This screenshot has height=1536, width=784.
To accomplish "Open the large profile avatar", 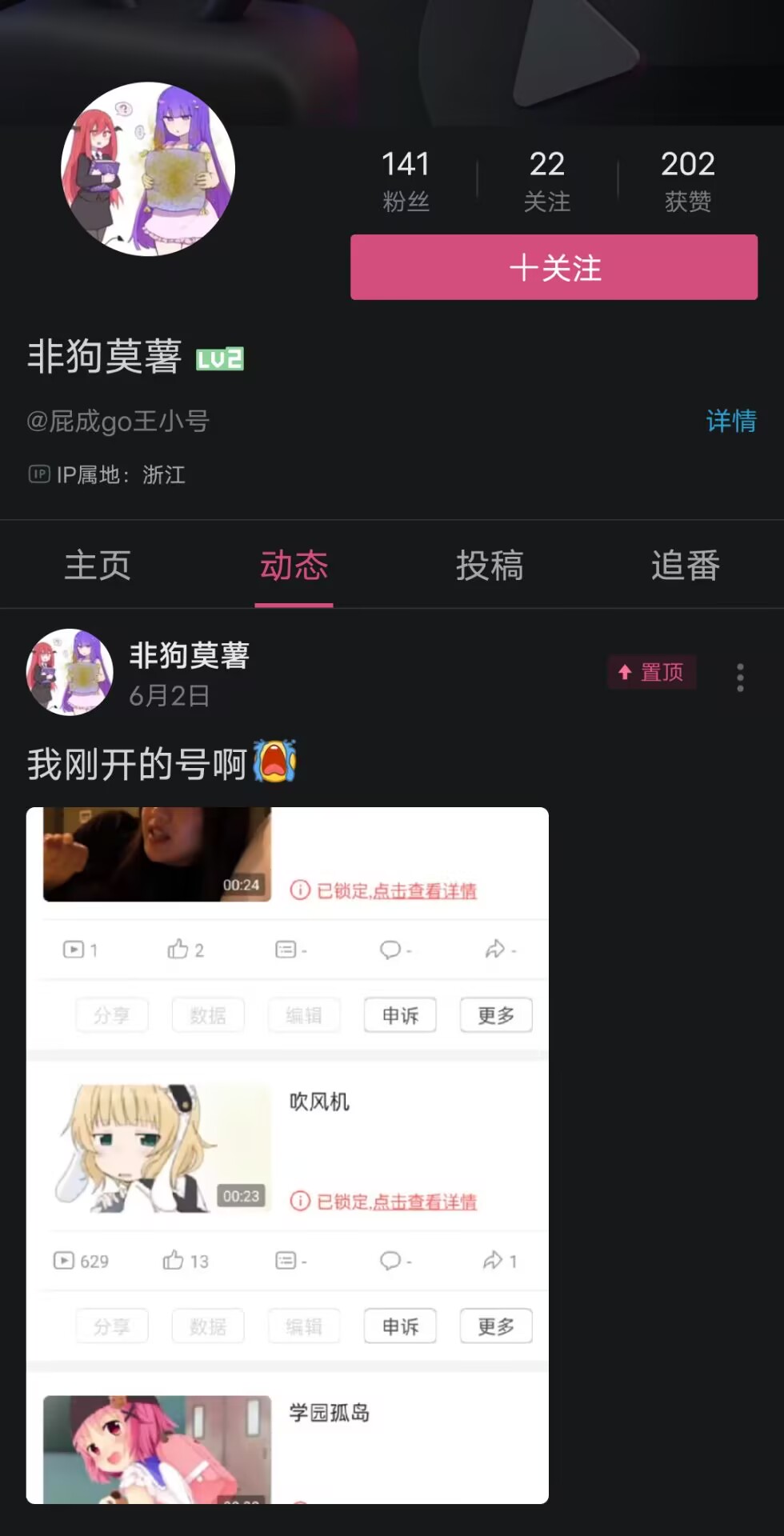I will 148,169.
